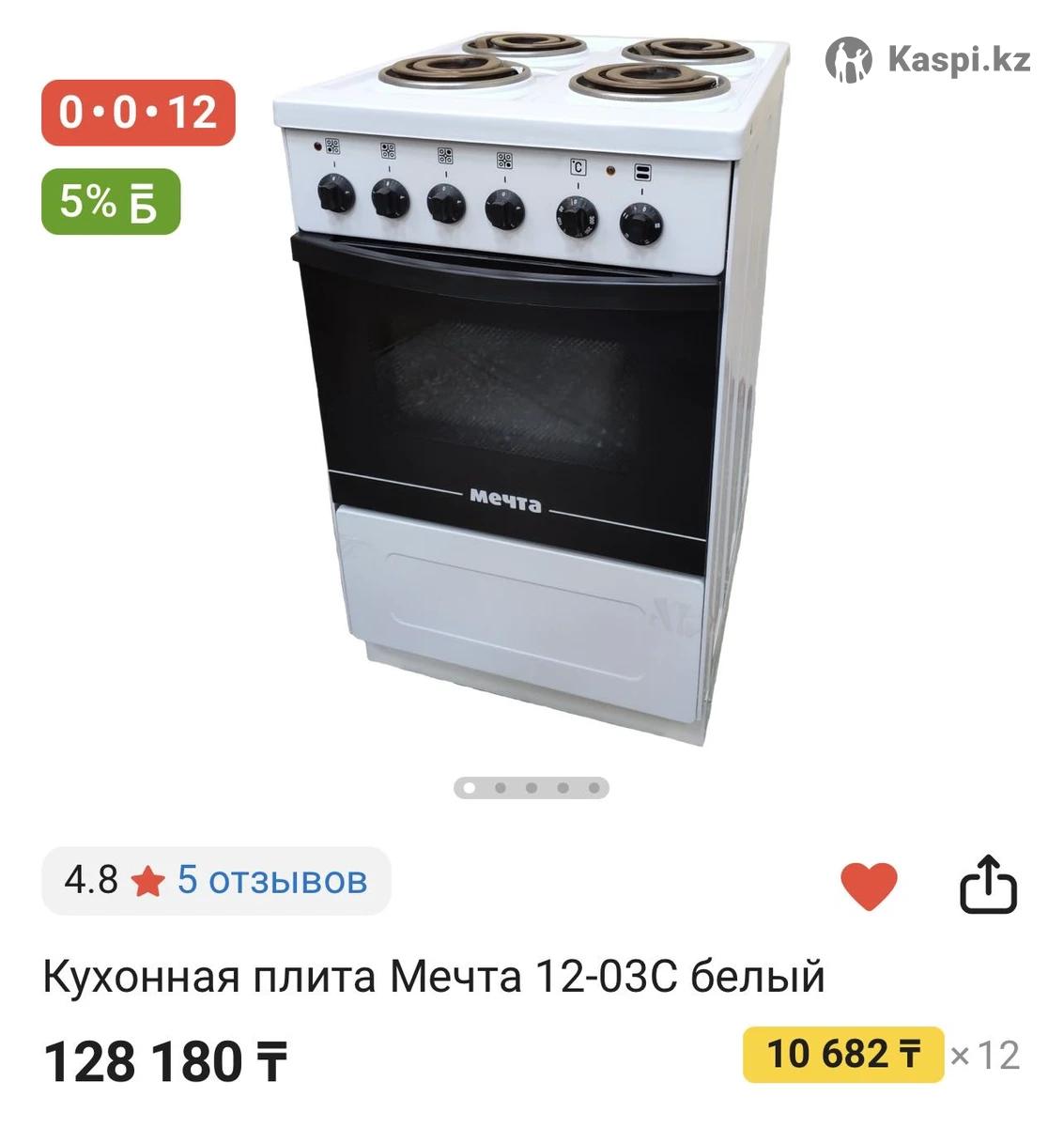This screenshot has height=1127, width=1064.
Task: Open the 10 682 ₸ installment option
Action: 842,1055
